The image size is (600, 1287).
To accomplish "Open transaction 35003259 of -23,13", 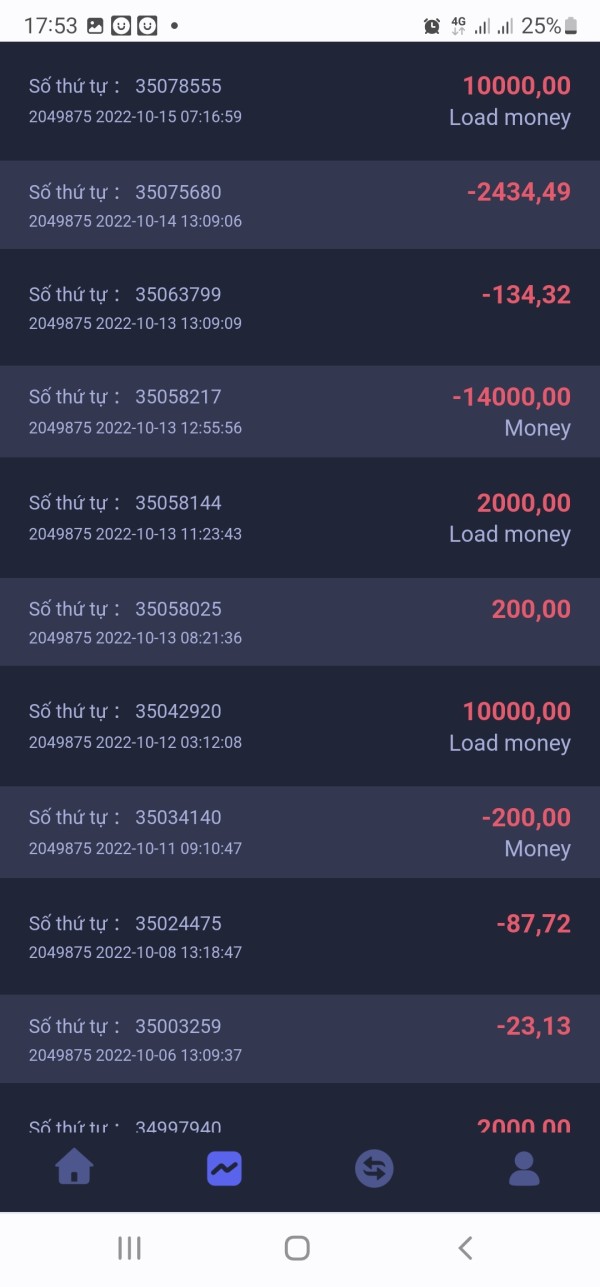I will point(300,1039).
